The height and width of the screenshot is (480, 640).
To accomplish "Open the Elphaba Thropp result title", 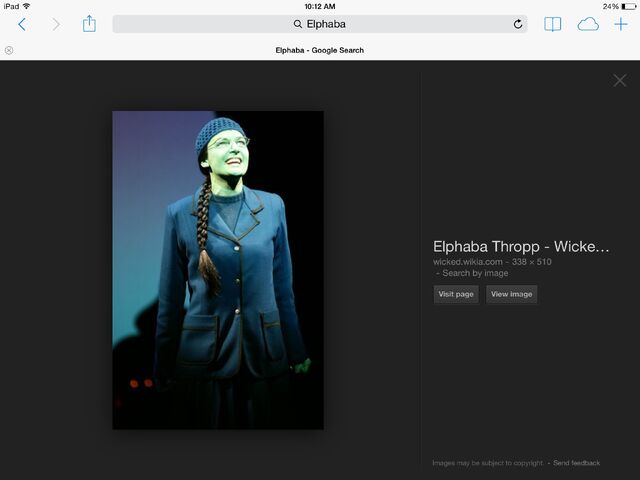I will 520,246.
